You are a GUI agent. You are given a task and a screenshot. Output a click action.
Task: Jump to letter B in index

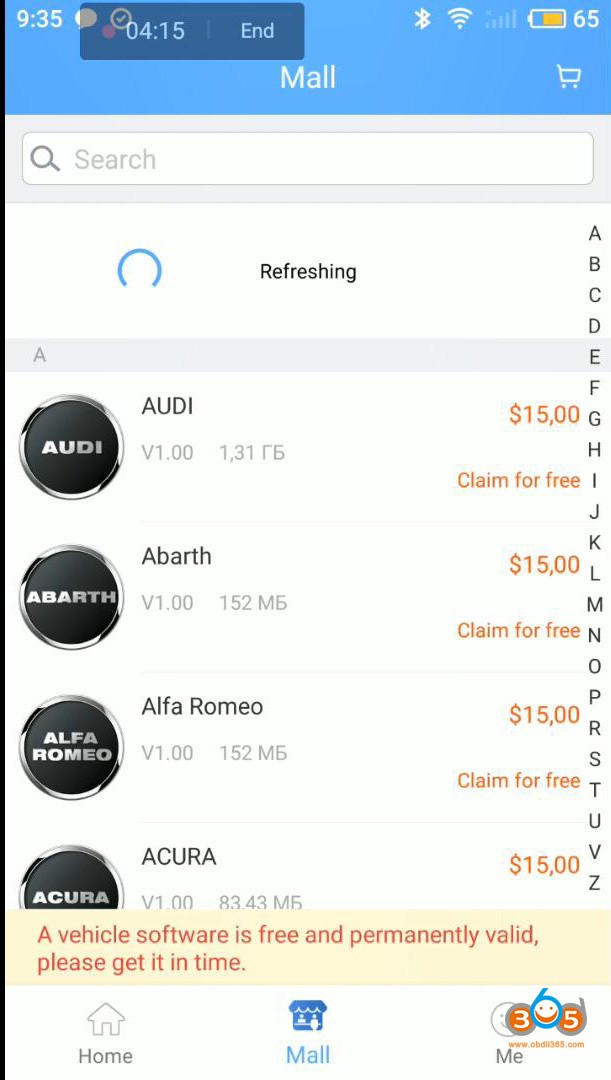tap(594, 264)
